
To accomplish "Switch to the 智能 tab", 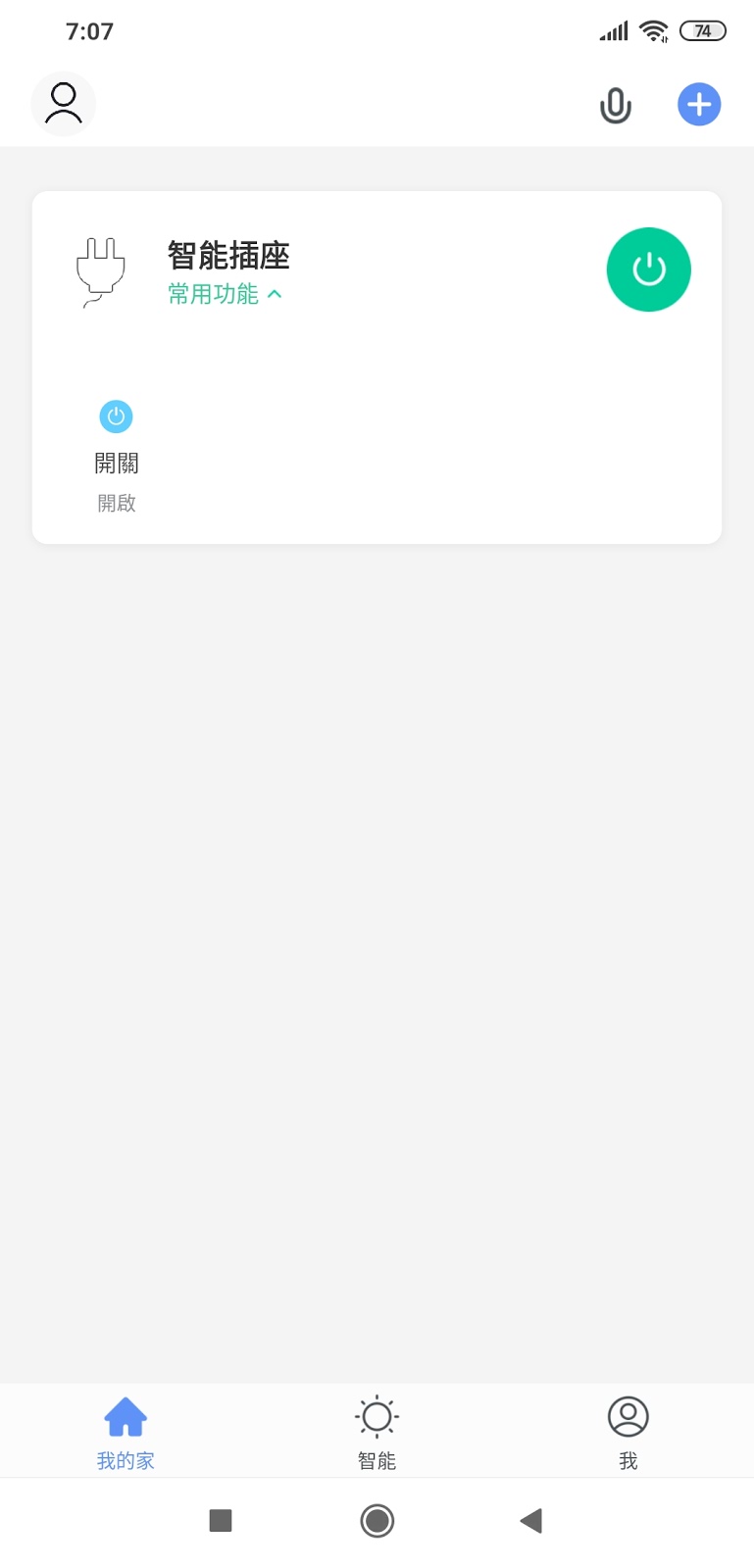I will click(377, 1433).
